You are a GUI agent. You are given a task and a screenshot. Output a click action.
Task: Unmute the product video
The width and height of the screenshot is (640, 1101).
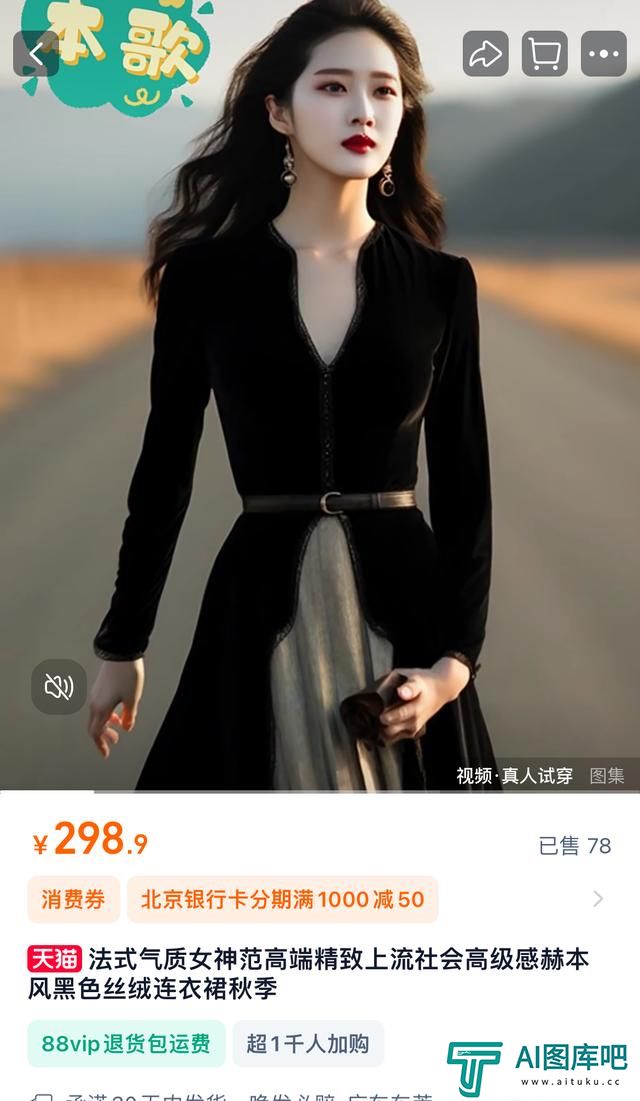[59, 687]
